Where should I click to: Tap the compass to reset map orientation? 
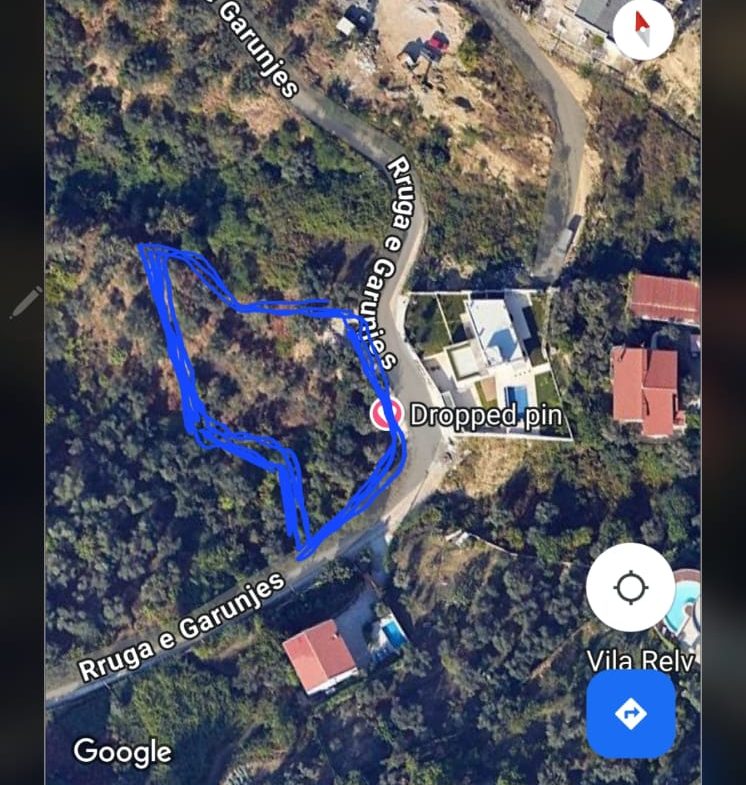pos(643,29)
